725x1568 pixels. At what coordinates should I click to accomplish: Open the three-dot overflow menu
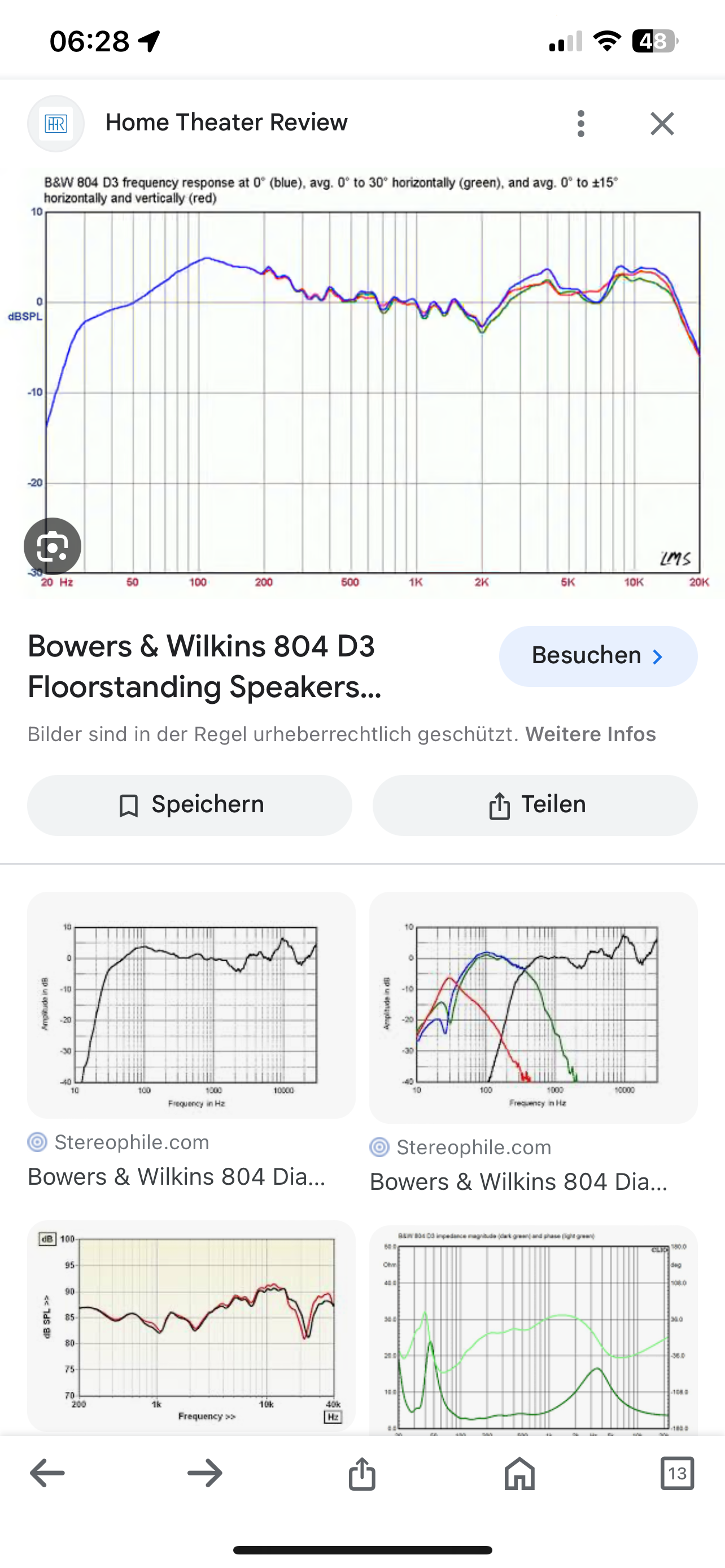click(x=580, y=124)
